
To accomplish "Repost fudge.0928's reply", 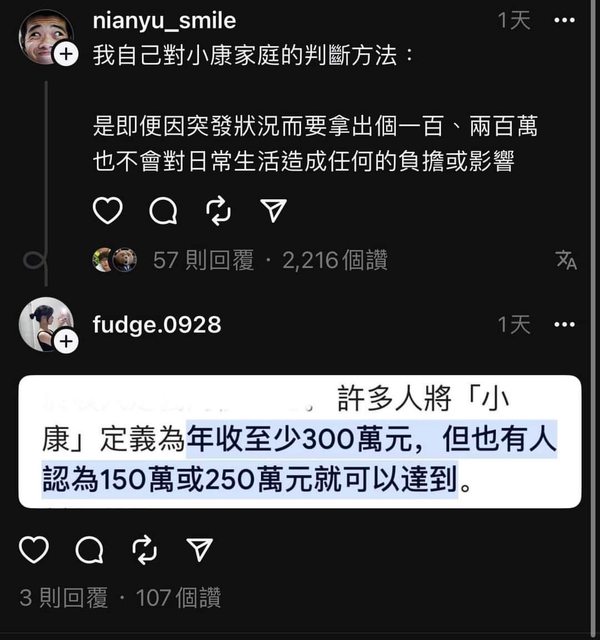I will (144, 548).
